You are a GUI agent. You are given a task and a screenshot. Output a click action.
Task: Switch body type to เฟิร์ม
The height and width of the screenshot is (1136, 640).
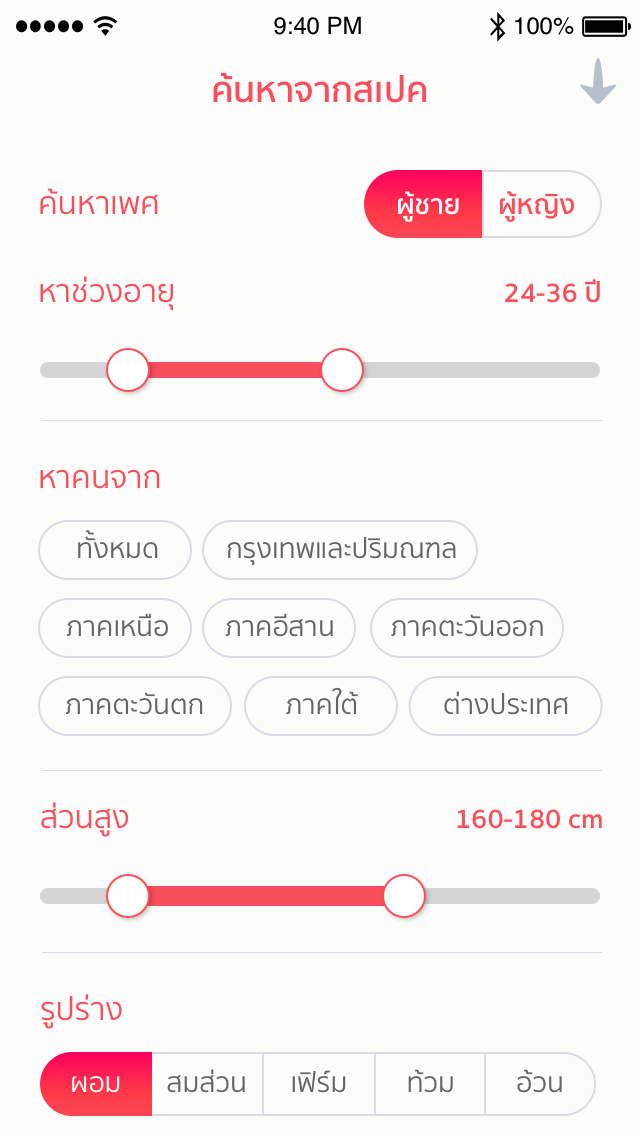pos(319,1084)
